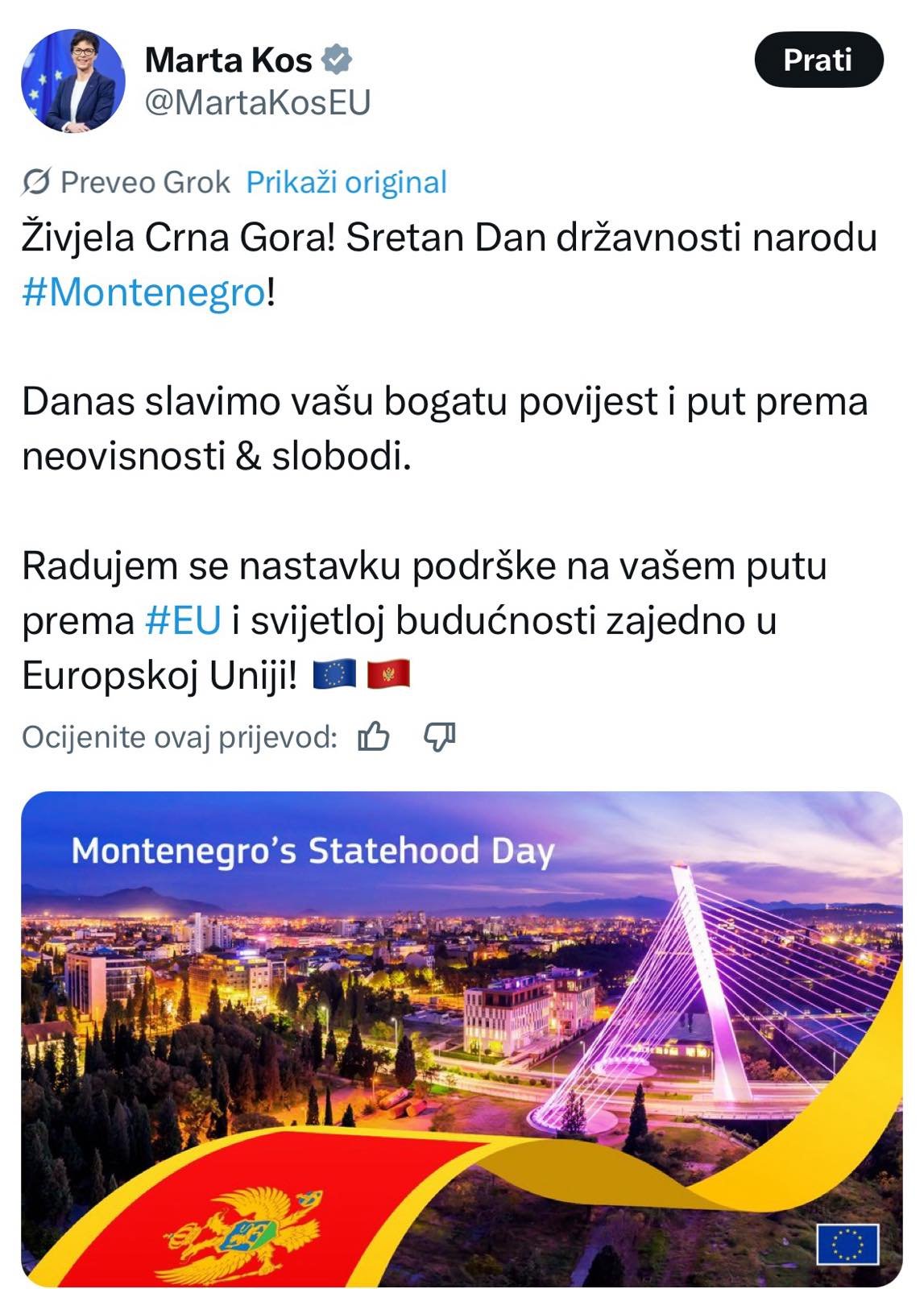Show the original post via Prikaži original
The height and width of the screenshot is (1289, 924).
(346, 183)
